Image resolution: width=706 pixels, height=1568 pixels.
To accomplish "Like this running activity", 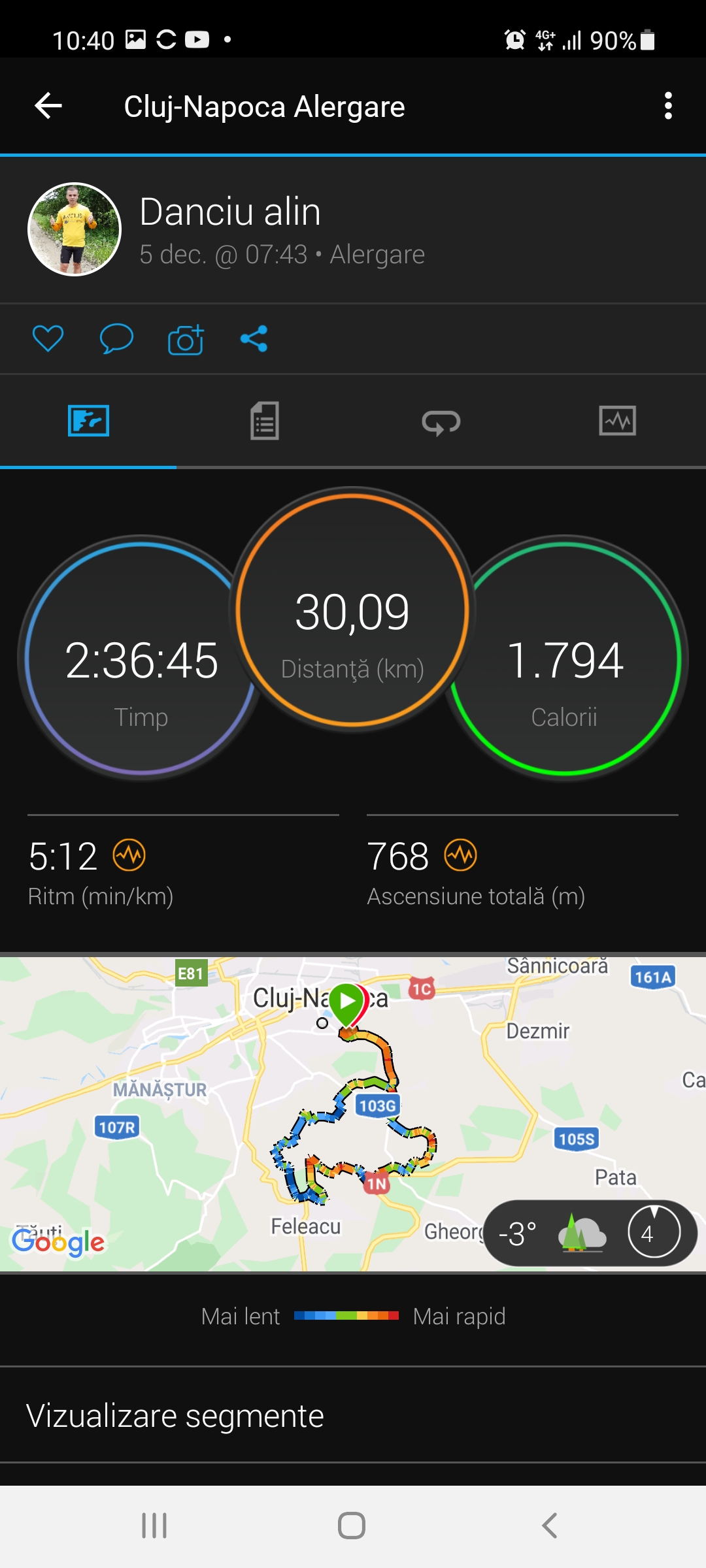I will click(x=48, y=338).
